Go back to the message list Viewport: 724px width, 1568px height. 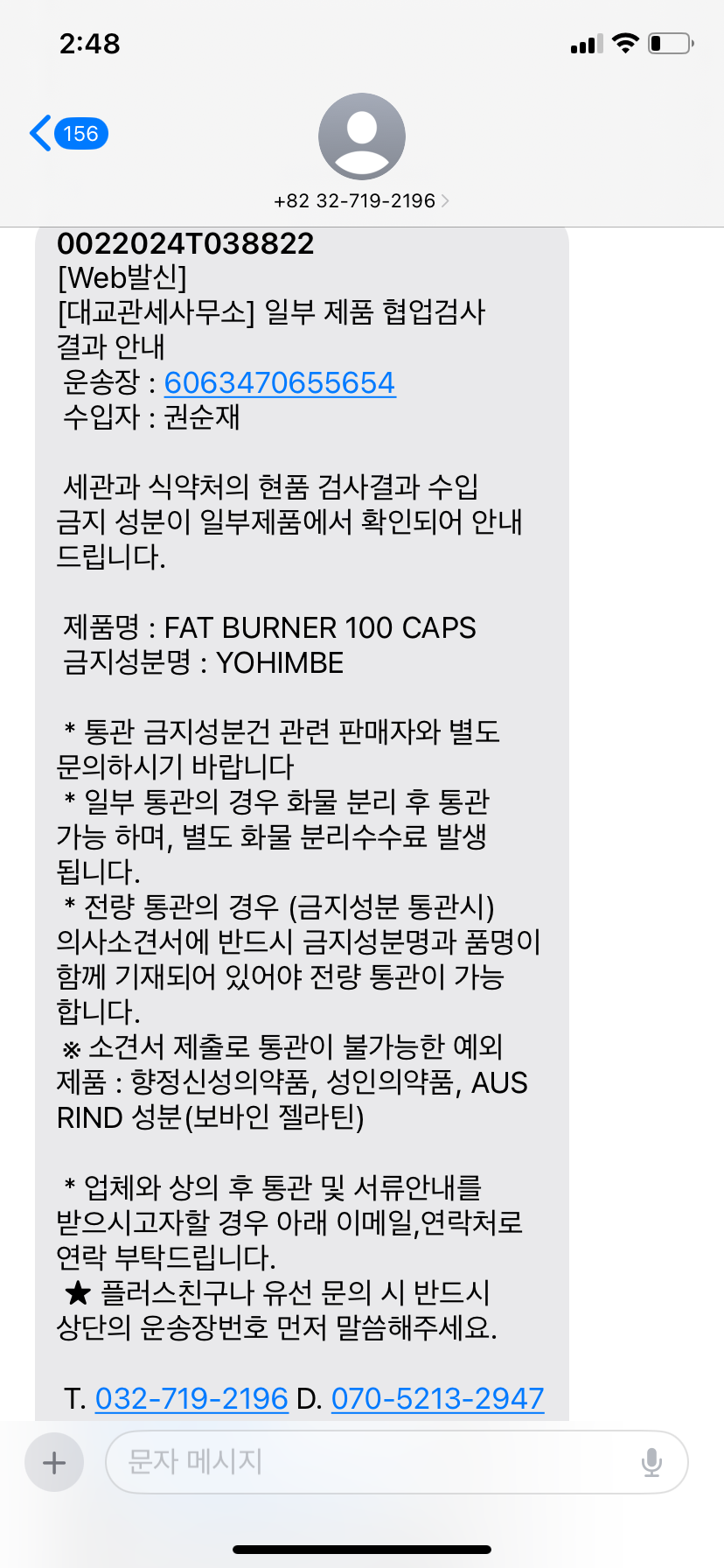(x=68, y=134)
